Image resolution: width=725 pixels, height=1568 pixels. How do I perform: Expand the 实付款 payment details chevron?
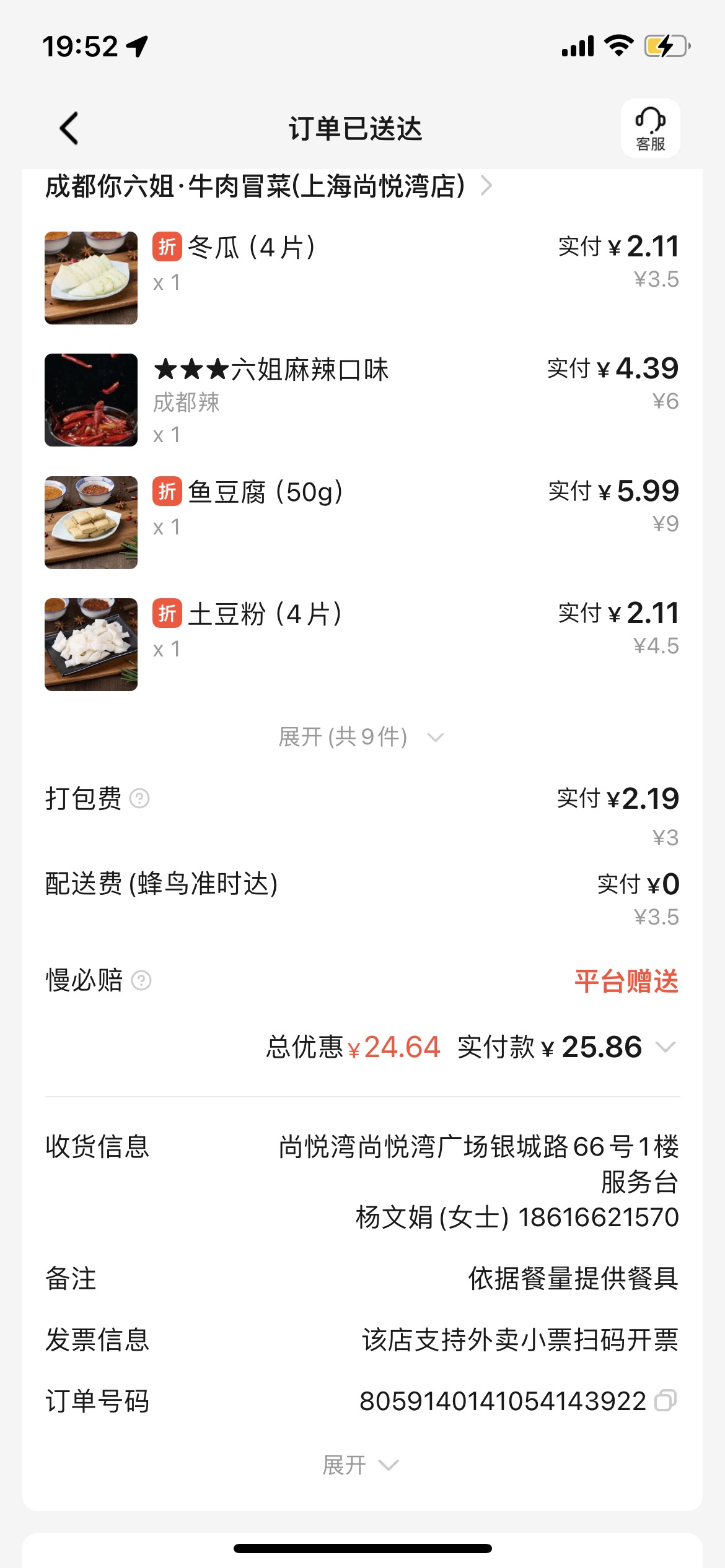pos(666,1047)
